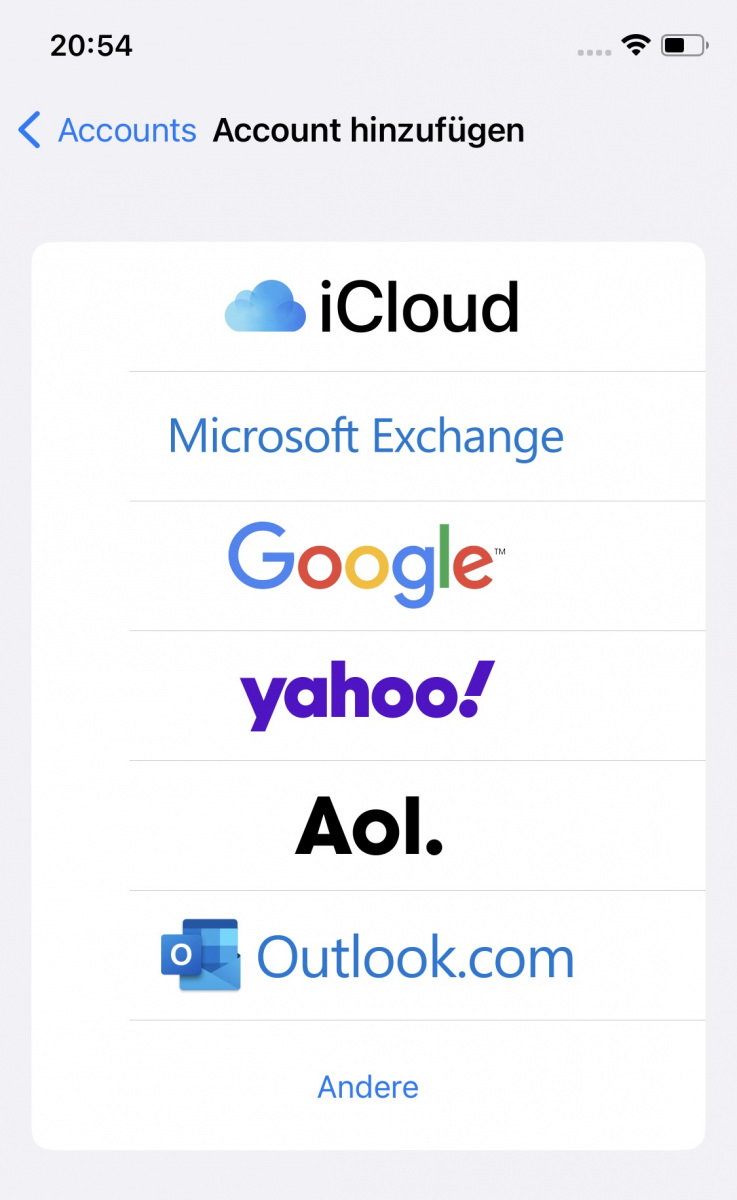This screenshot has width=737, height=1200.
Task: Go back to Accounts
Action: coord(108,131)
